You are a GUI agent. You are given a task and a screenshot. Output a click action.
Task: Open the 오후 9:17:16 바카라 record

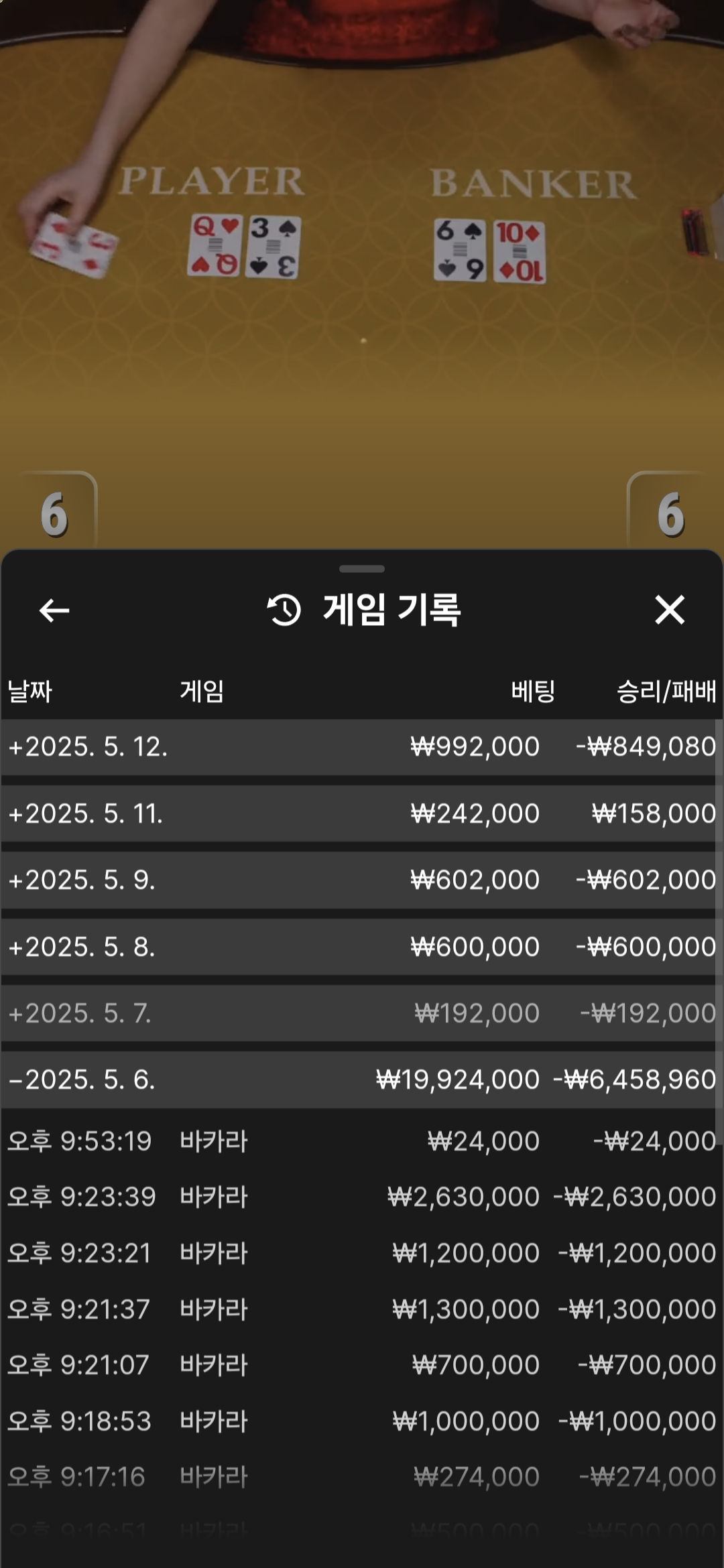[x=362, y=1477]
